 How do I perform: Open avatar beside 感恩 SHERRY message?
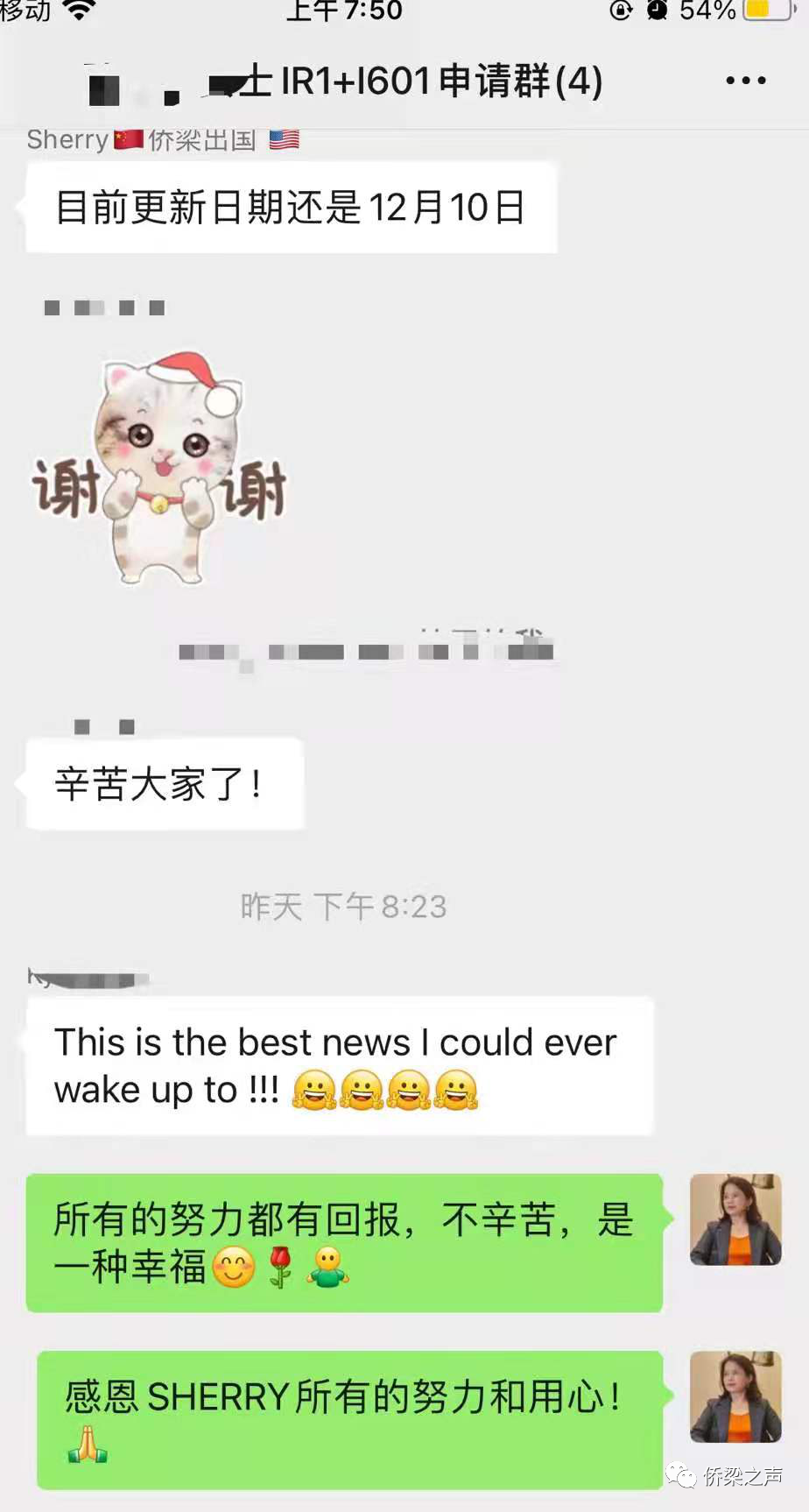click(x=735, y=1396)
